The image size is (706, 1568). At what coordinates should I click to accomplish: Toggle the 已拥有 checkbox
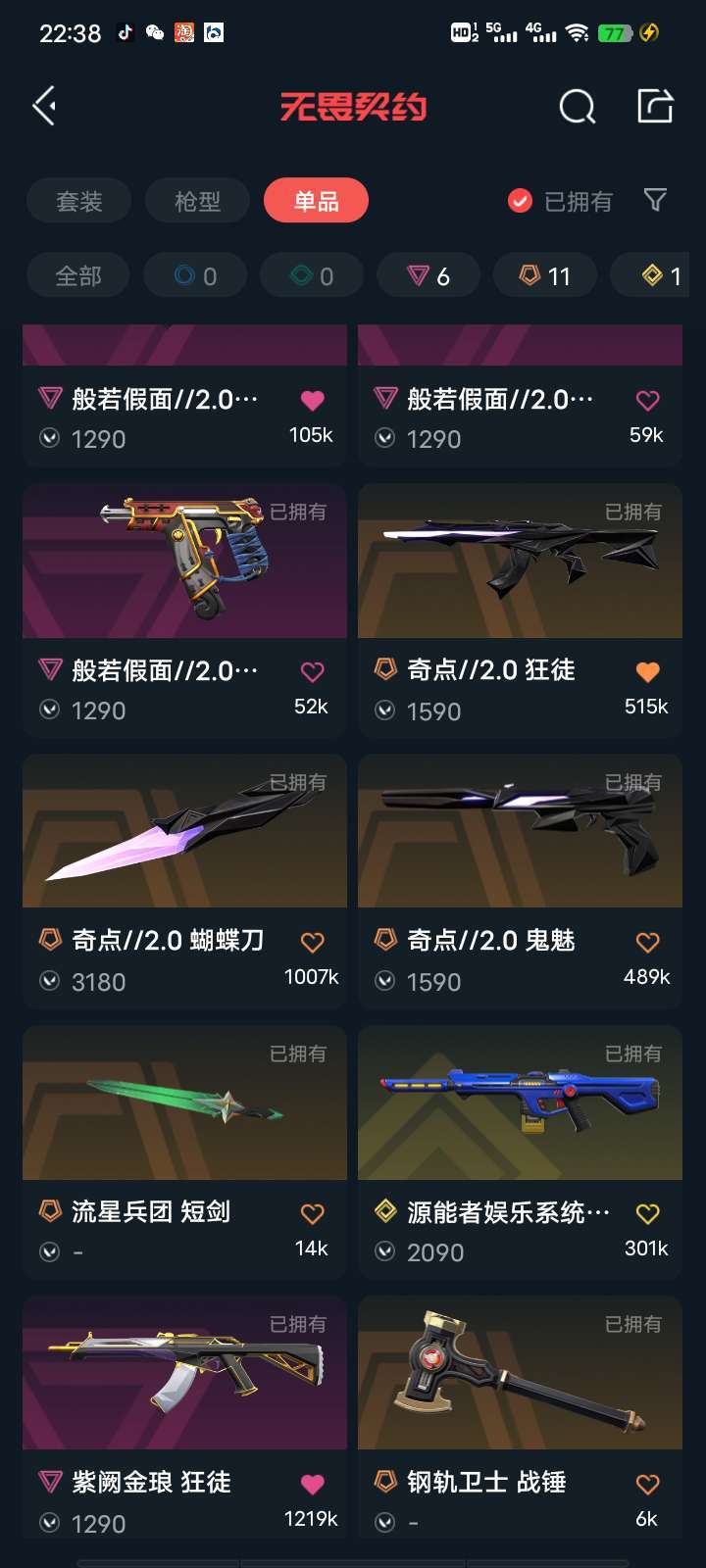point(521,201)
